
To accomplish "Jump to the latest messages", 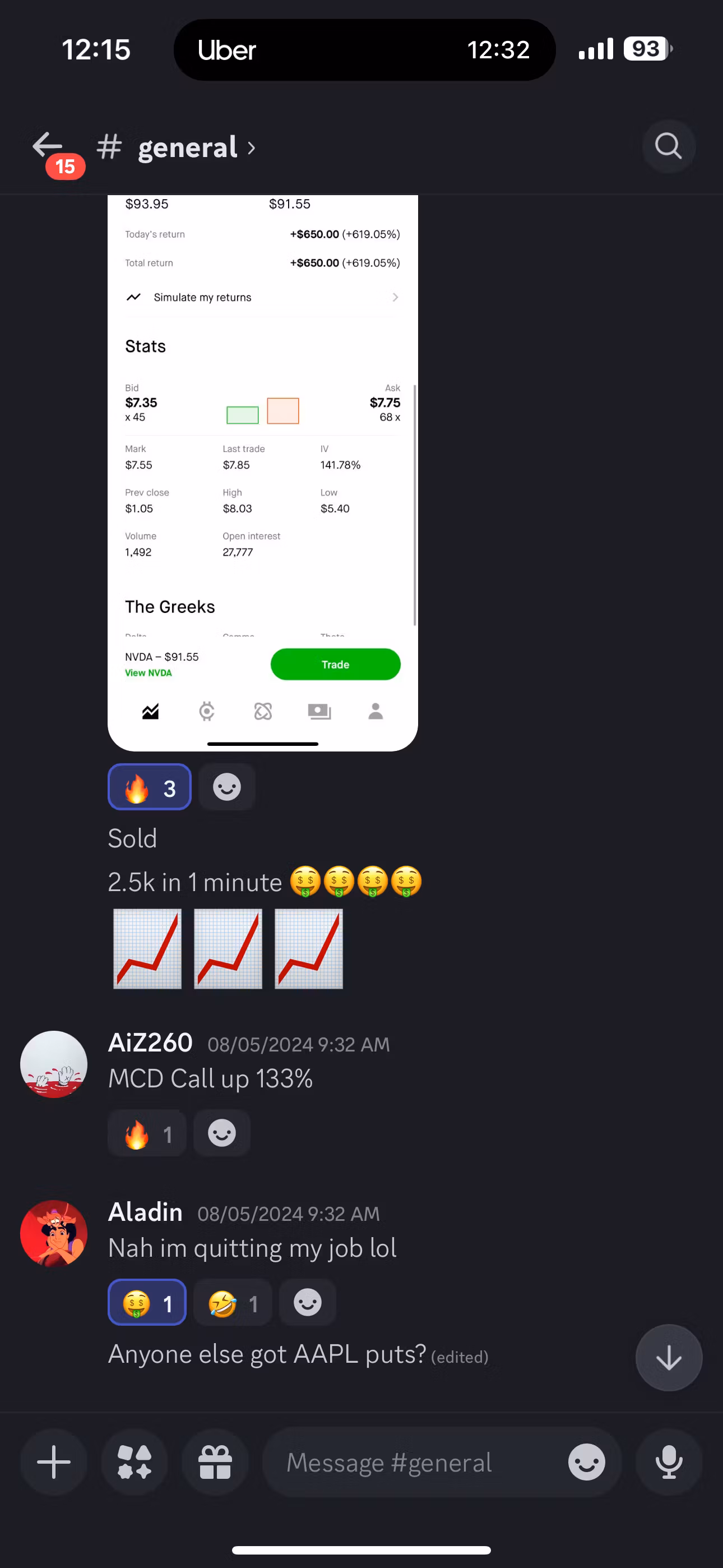I will (x=668, y=1357).
